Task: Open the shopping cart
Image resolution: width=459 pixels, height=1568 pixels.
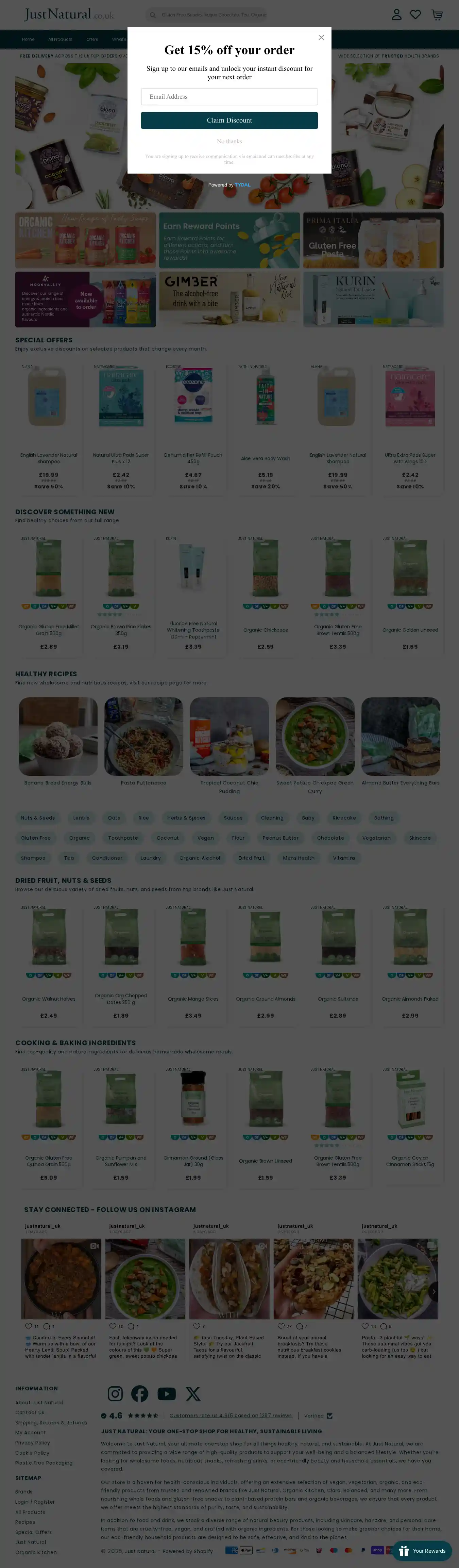Action: (437, 15)
